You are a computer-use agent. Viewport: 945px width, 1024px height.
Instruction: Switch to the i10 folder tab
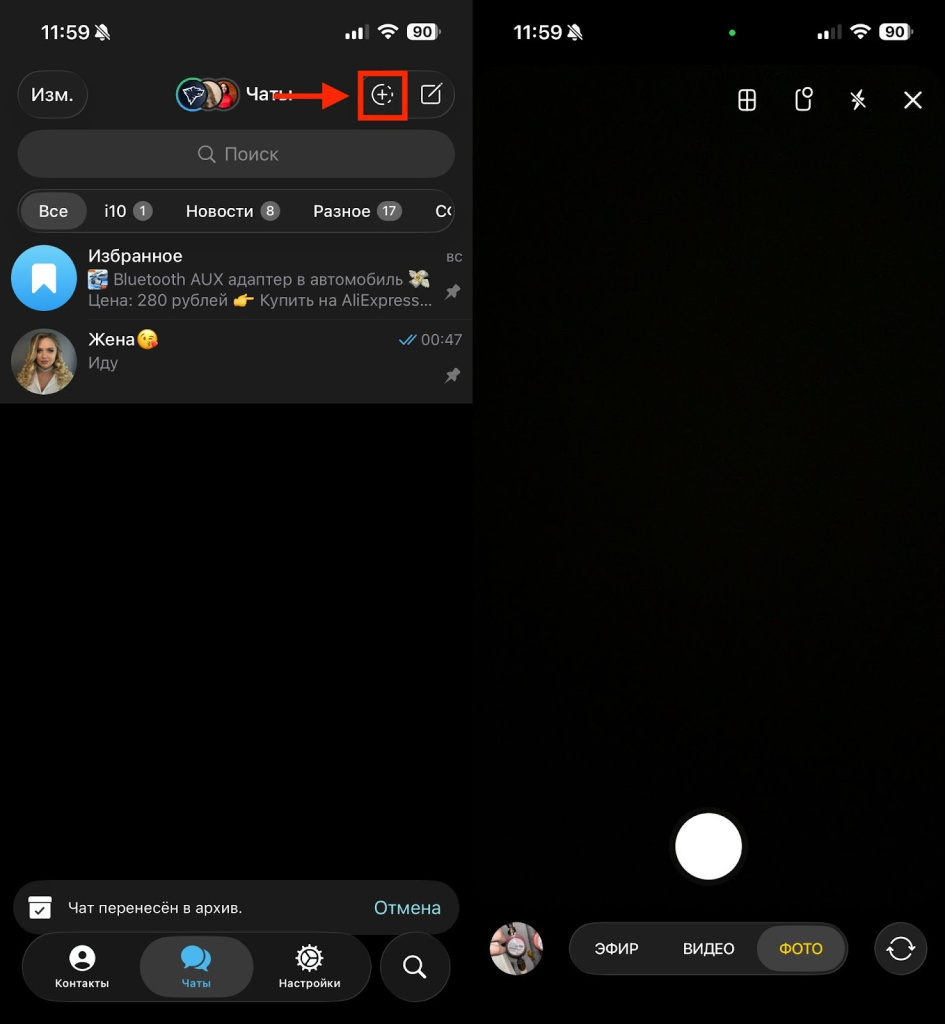point(127,211)
